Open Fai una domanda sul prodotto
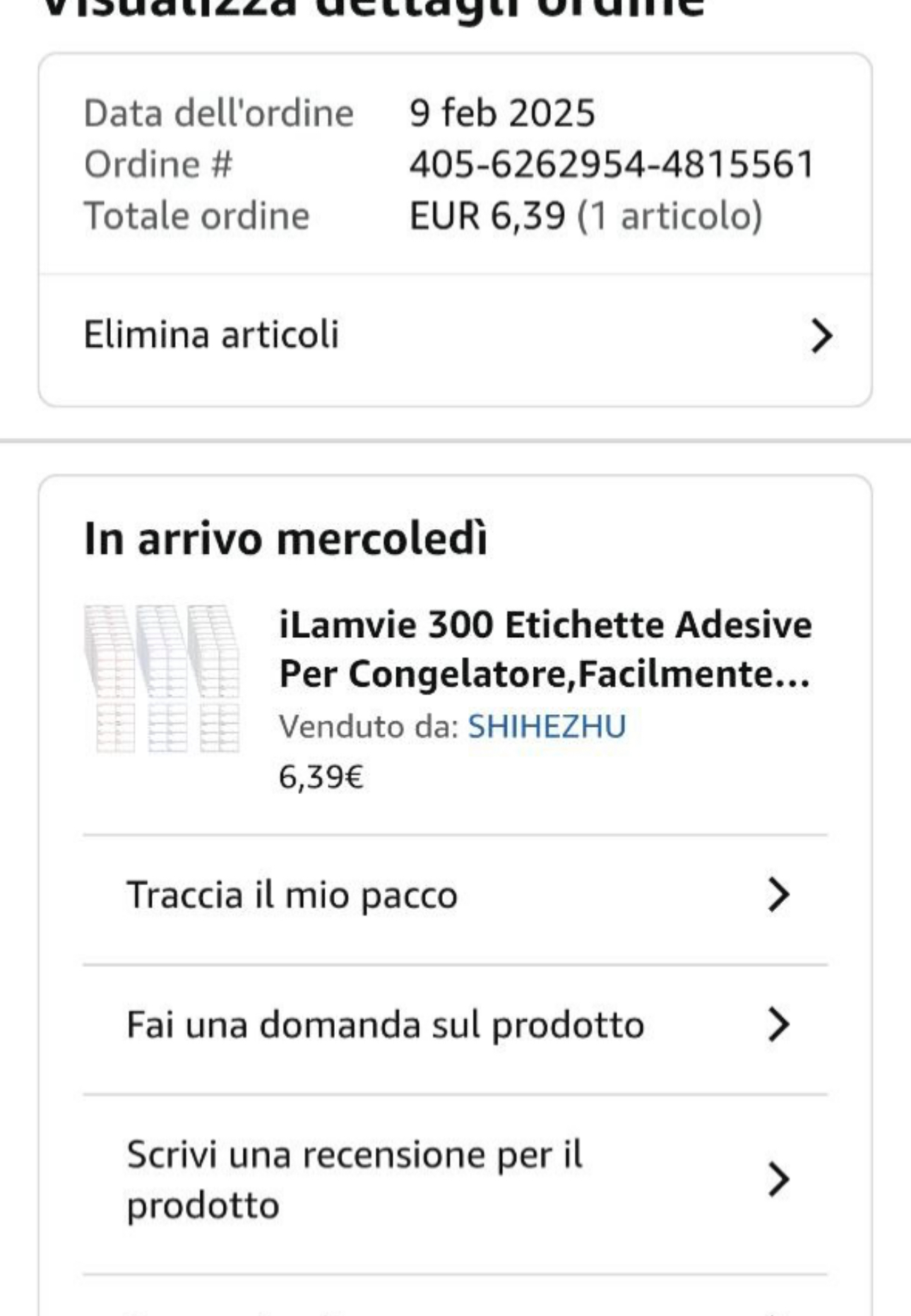 (455, 1025)
